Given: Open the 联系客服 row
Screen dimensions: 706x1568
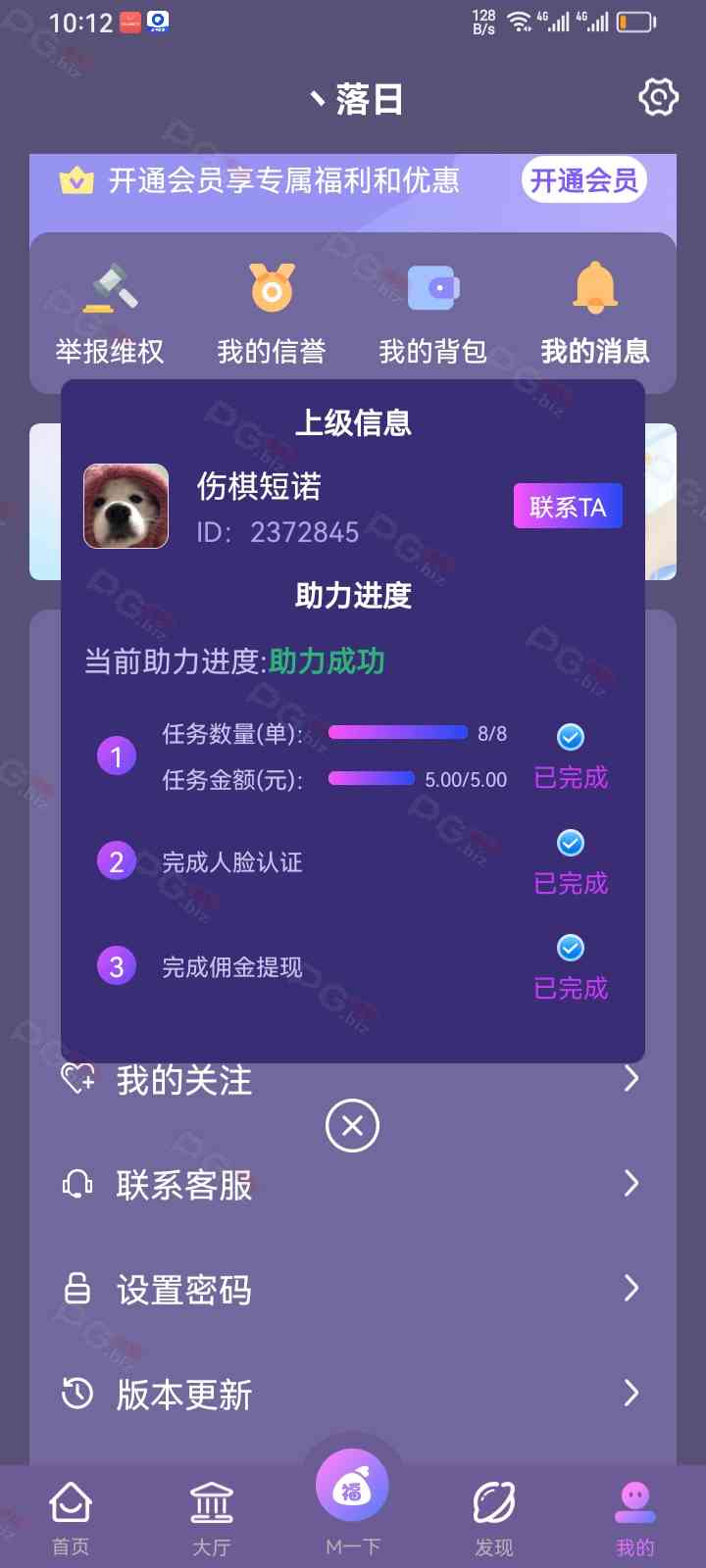Looking at the screenshot, I should (352, 1185).
